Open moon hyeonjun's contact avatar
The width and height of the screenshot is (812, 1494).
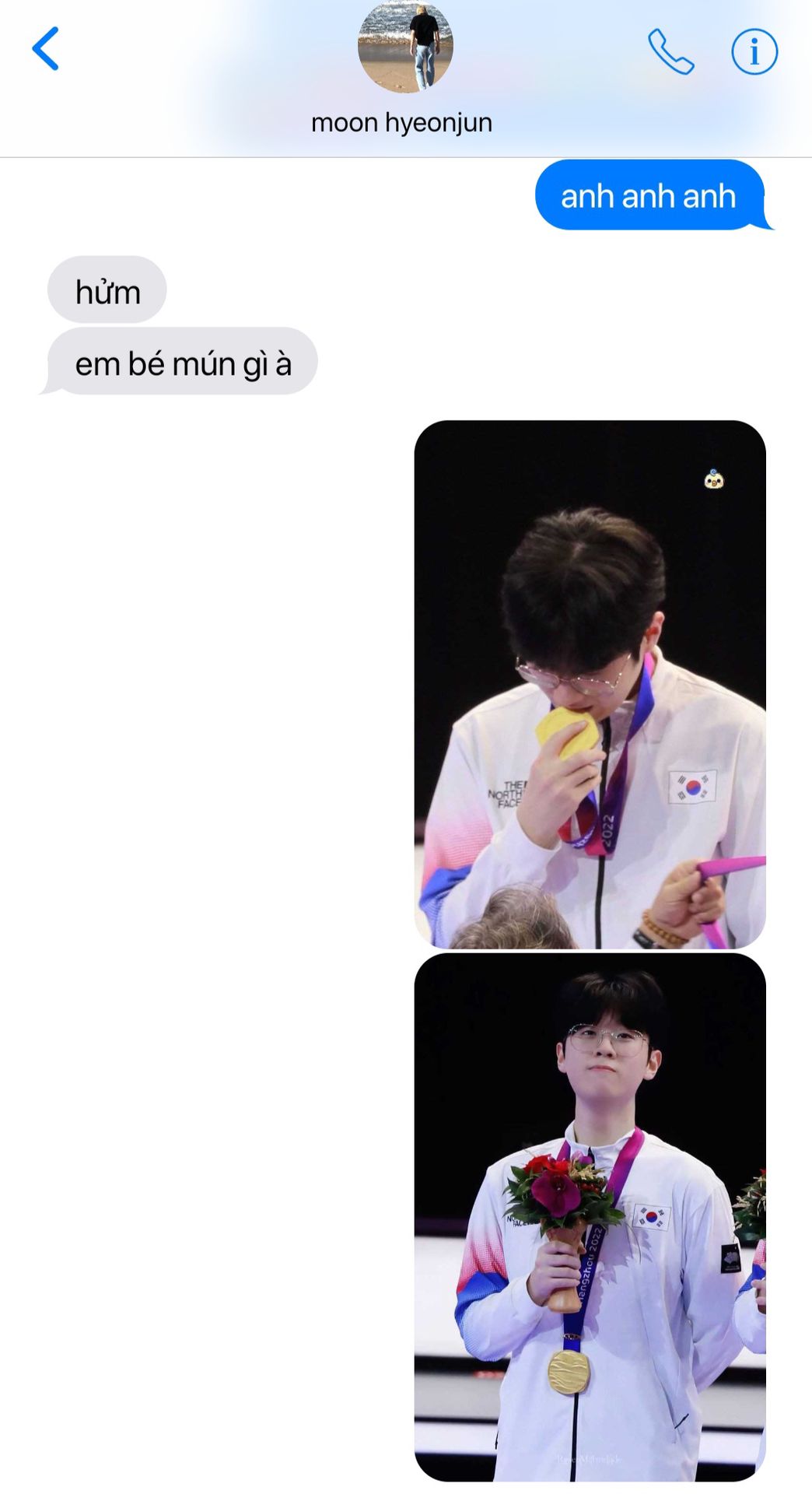click(405, 47)
